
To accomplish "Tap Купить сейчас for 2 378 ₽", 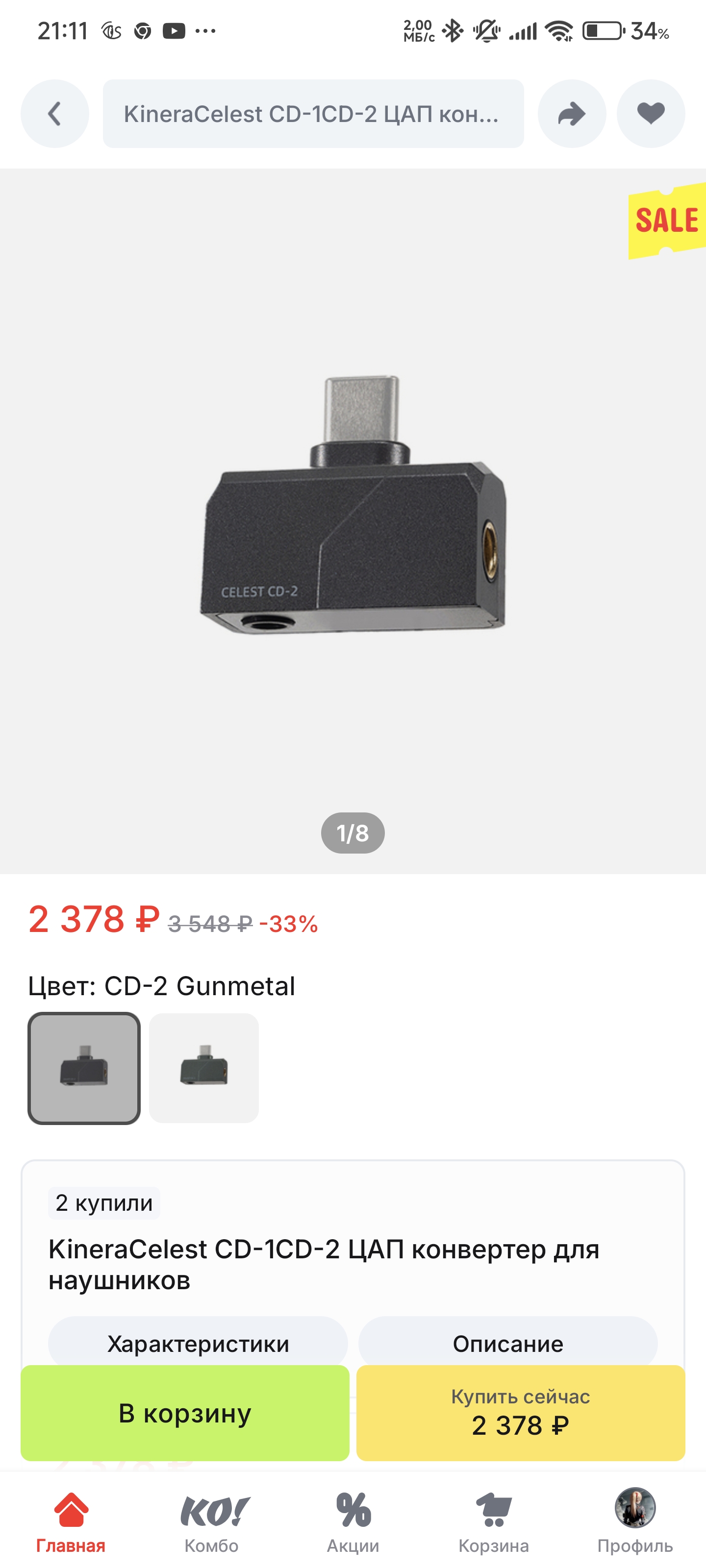I will click(521, 1413).
